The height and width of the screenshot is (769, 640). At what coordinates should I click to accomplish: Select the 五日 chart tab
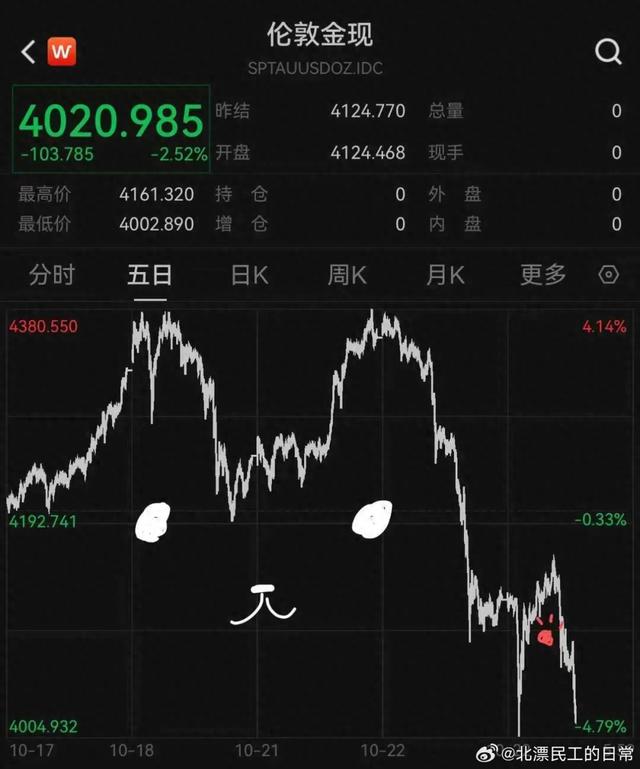[150, 275]
